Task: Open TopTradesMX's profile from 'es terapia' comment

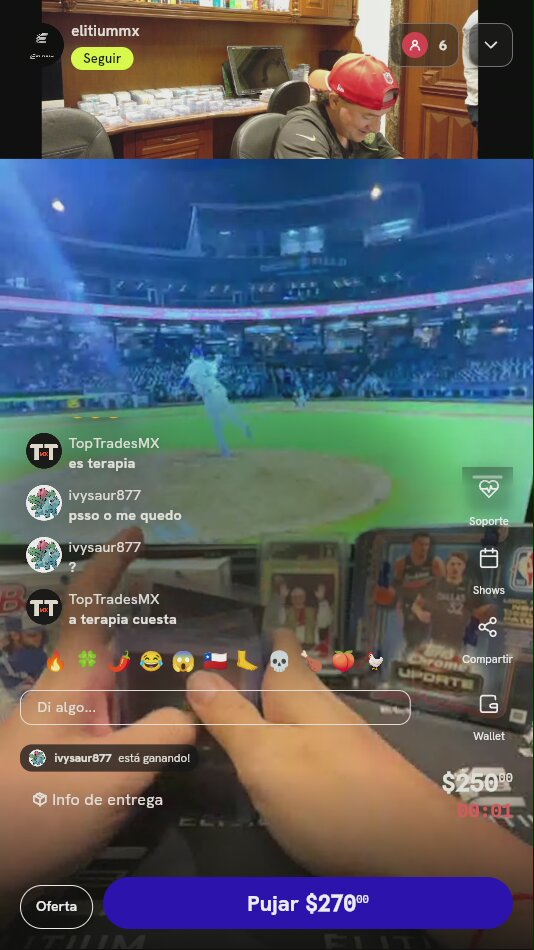Action: coord(44,451)
